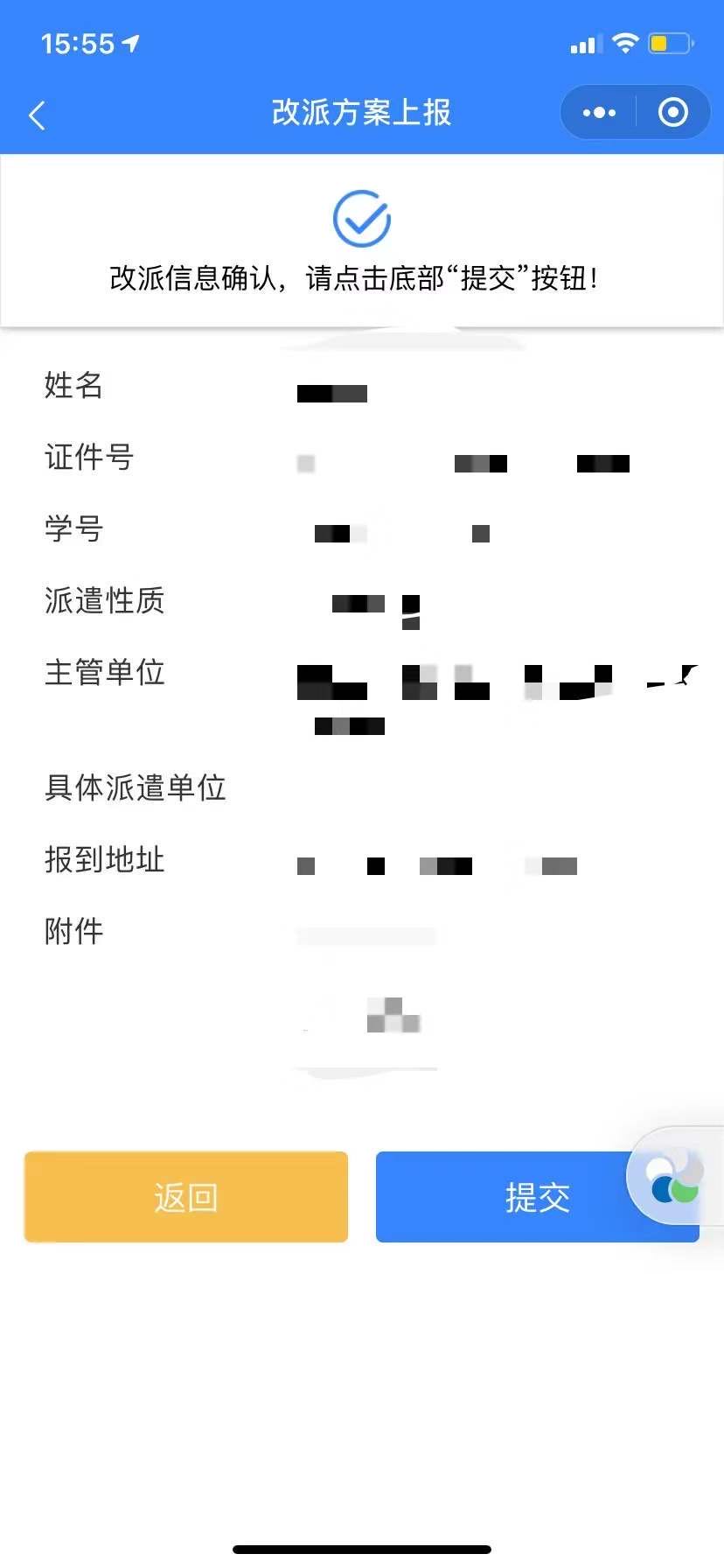724x1568 pixels.
Task: Open the mini program more-options menu
Action: tap(599, 113)
